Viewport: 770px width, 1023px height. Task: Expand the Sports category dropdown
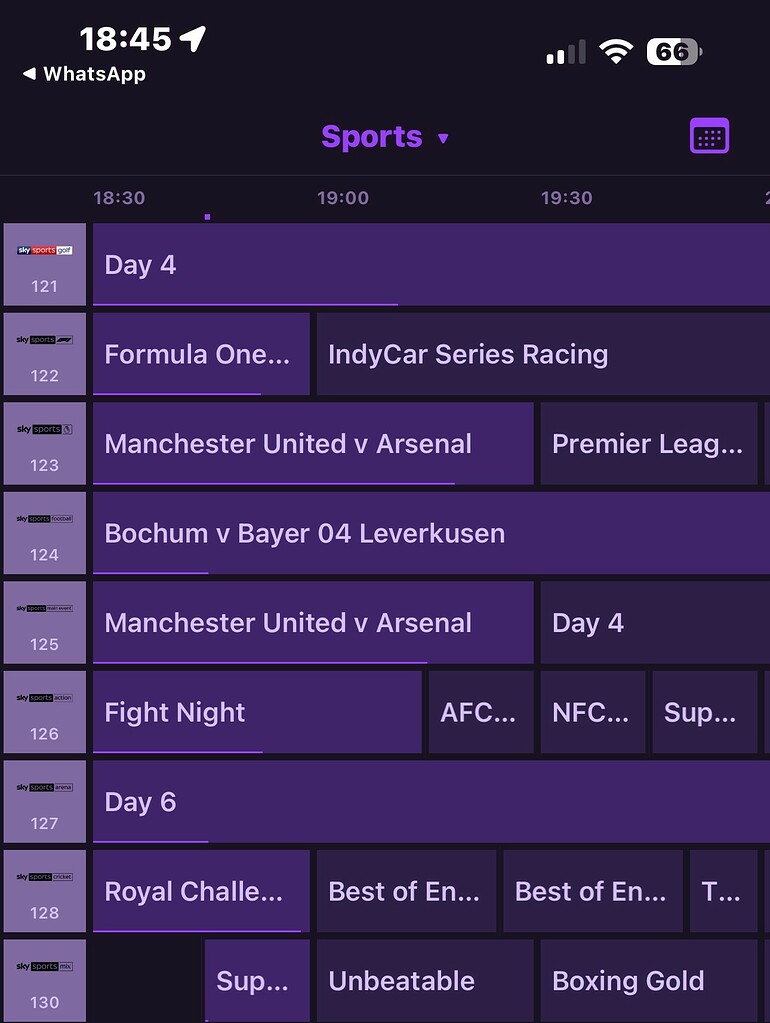tap(387, 136)
